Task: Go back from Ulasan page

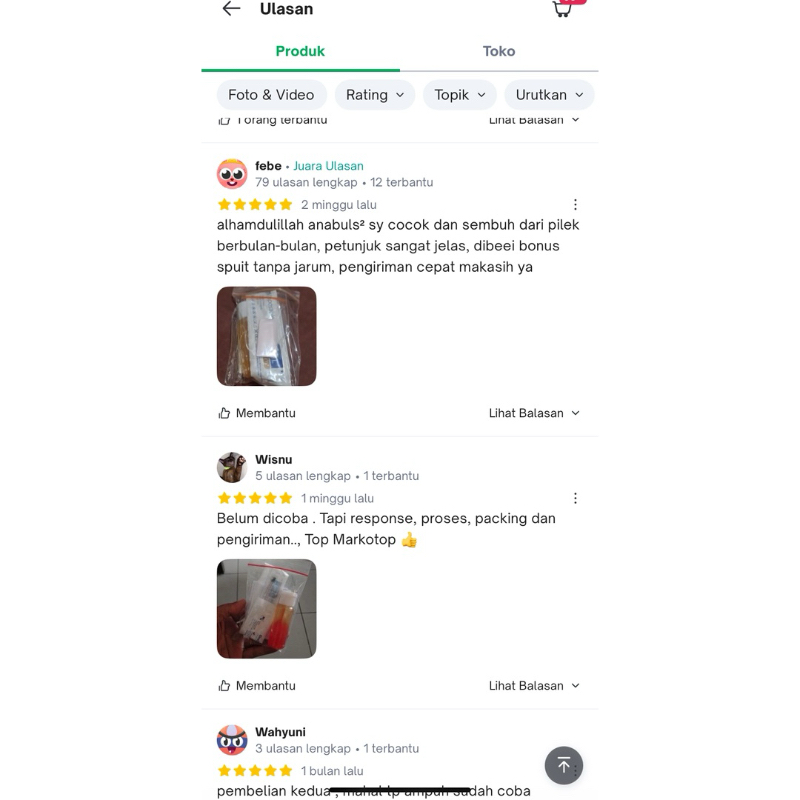Action: tap(231, 9)
